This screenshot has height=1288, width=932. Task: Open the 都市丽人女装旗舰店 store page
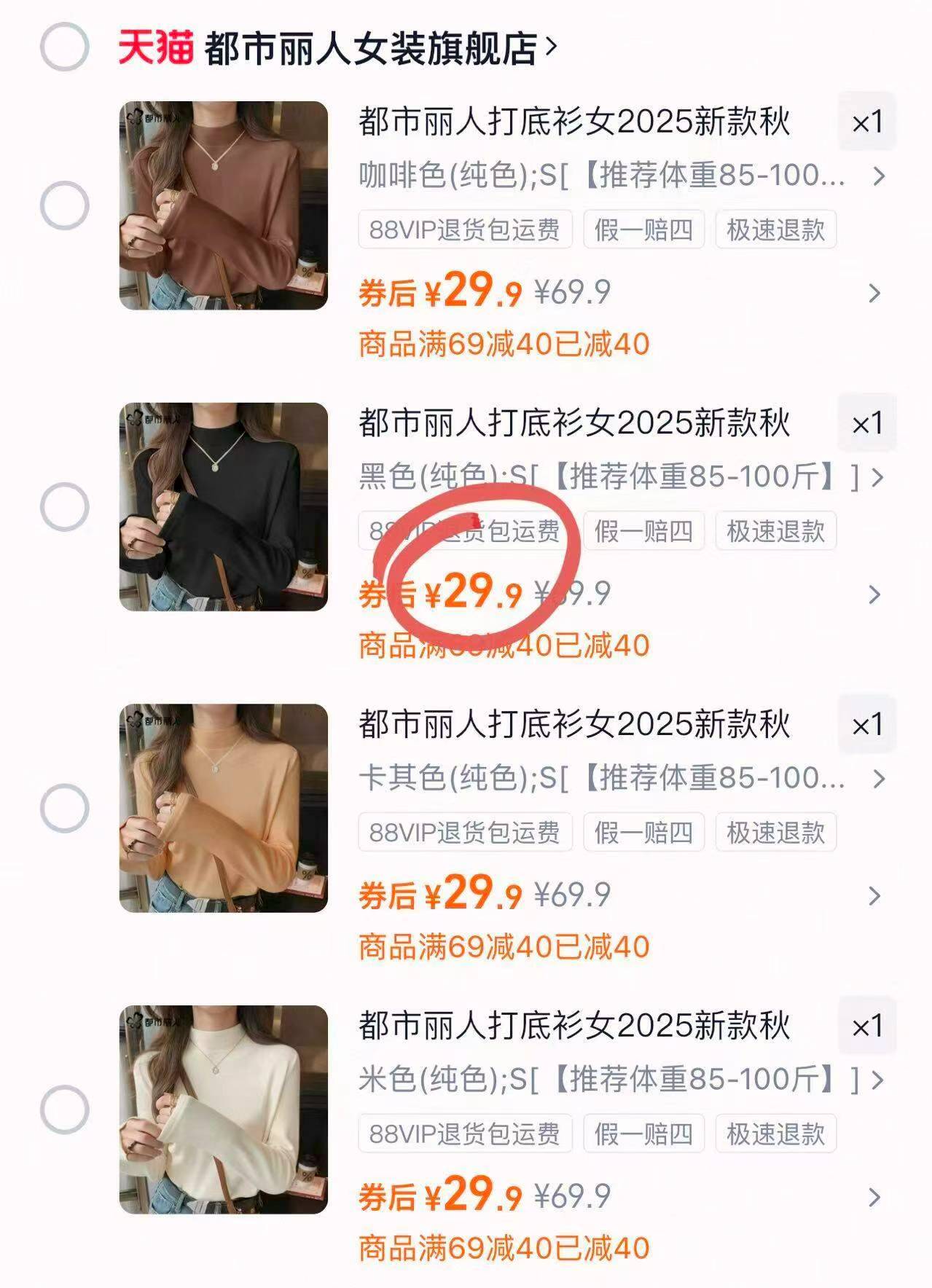372,47
